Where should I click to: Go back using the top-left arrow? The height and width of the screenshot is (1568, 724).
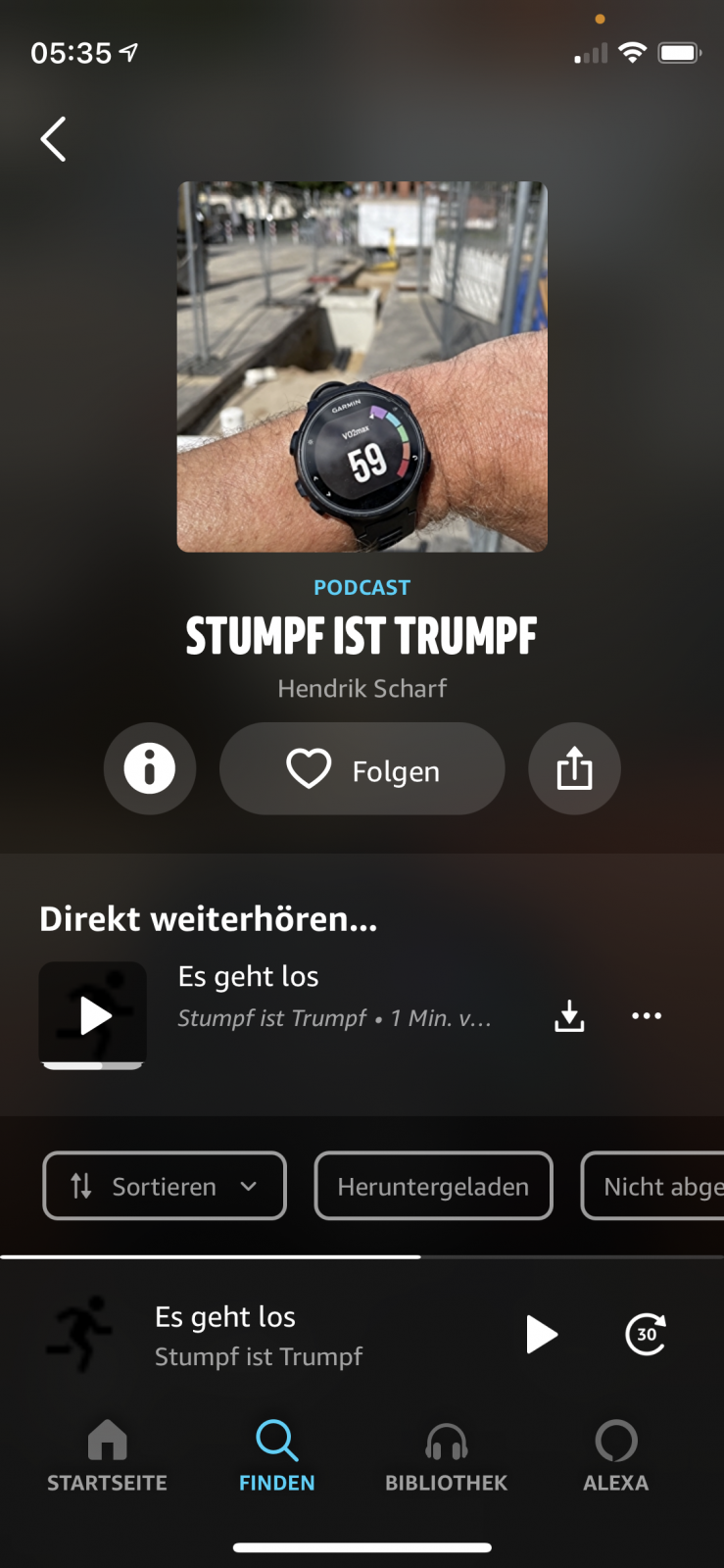point(54,139)
